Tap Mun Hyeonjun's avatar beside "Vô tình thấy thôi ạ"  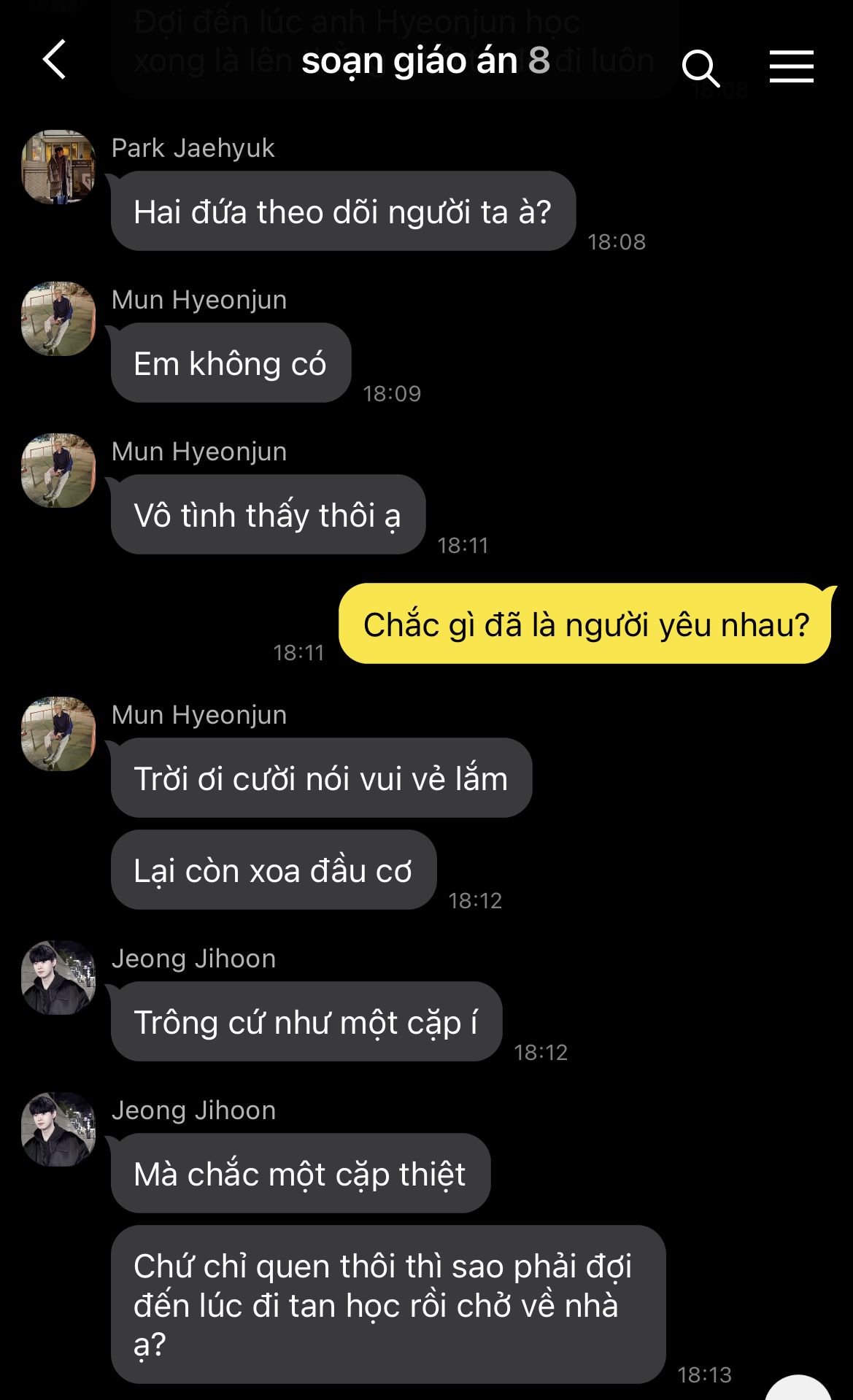[58, 471]
